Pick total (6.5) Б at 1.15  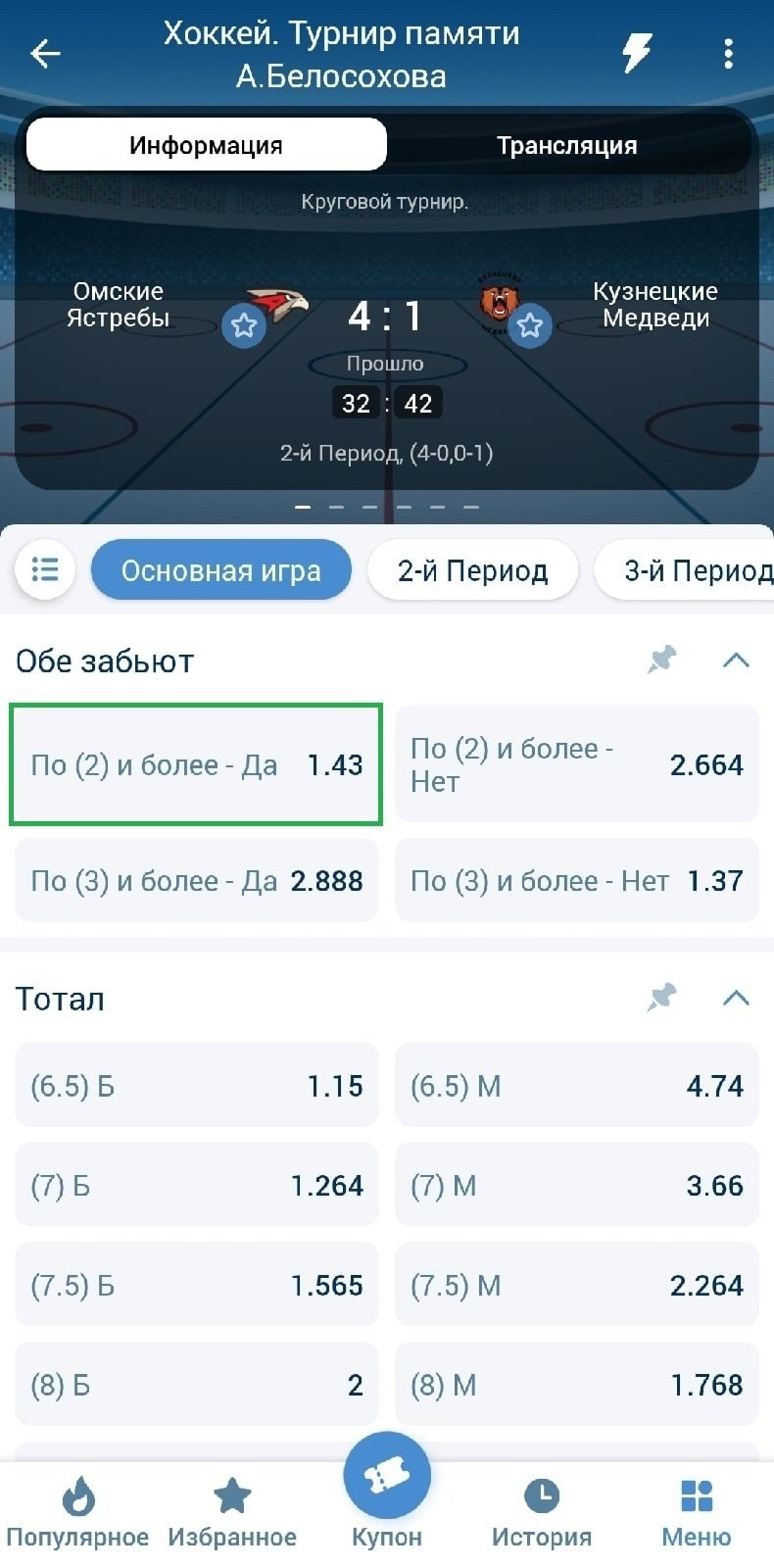click(x=196, y=1085)
